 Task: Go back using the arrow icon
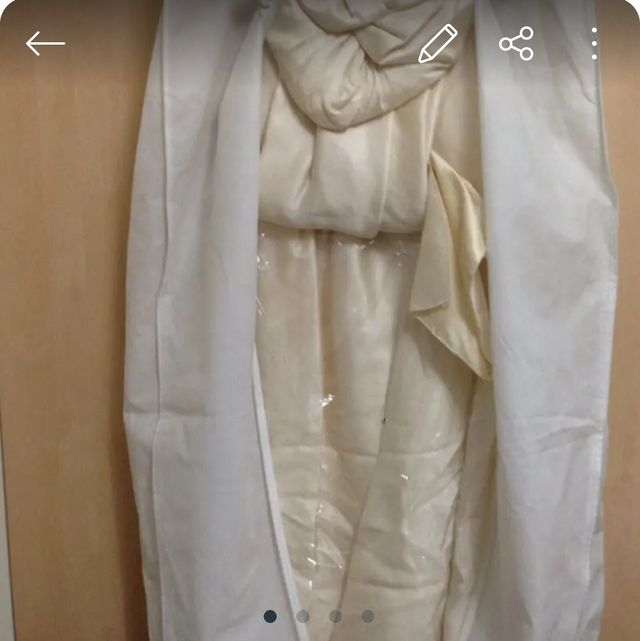pyautogui.click(x=45, y=43)
